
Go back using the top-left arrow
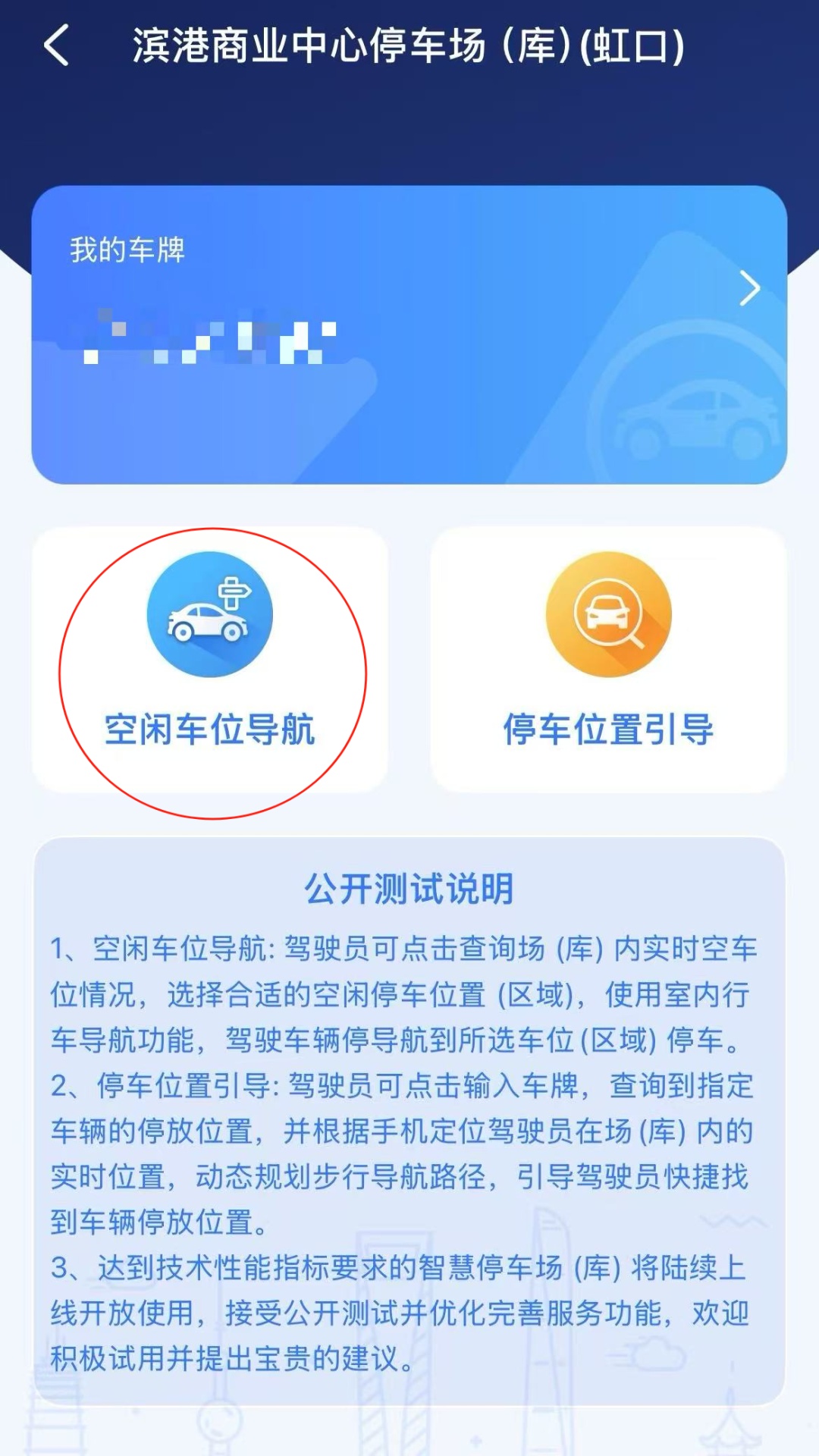tap(58, 45)
